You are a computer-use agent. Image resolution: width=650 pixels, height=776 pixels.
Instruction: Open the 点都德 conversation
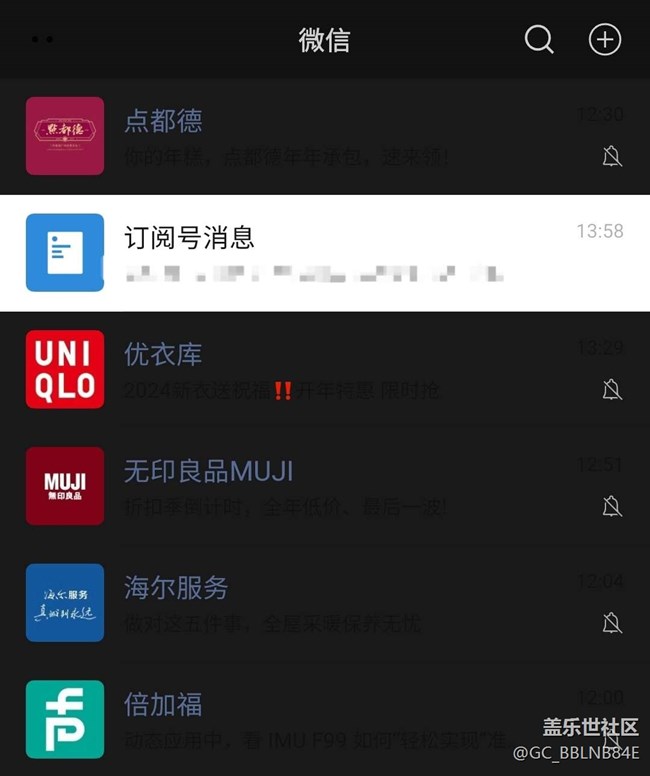point(325,136)
